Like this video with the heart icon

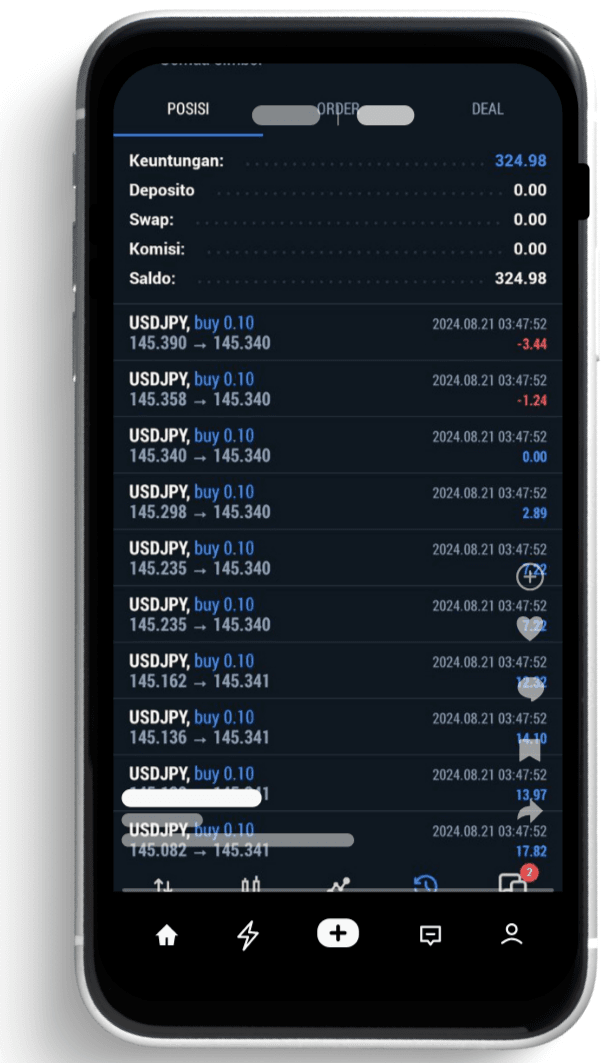pyautogui.click(x=530, y=628)
